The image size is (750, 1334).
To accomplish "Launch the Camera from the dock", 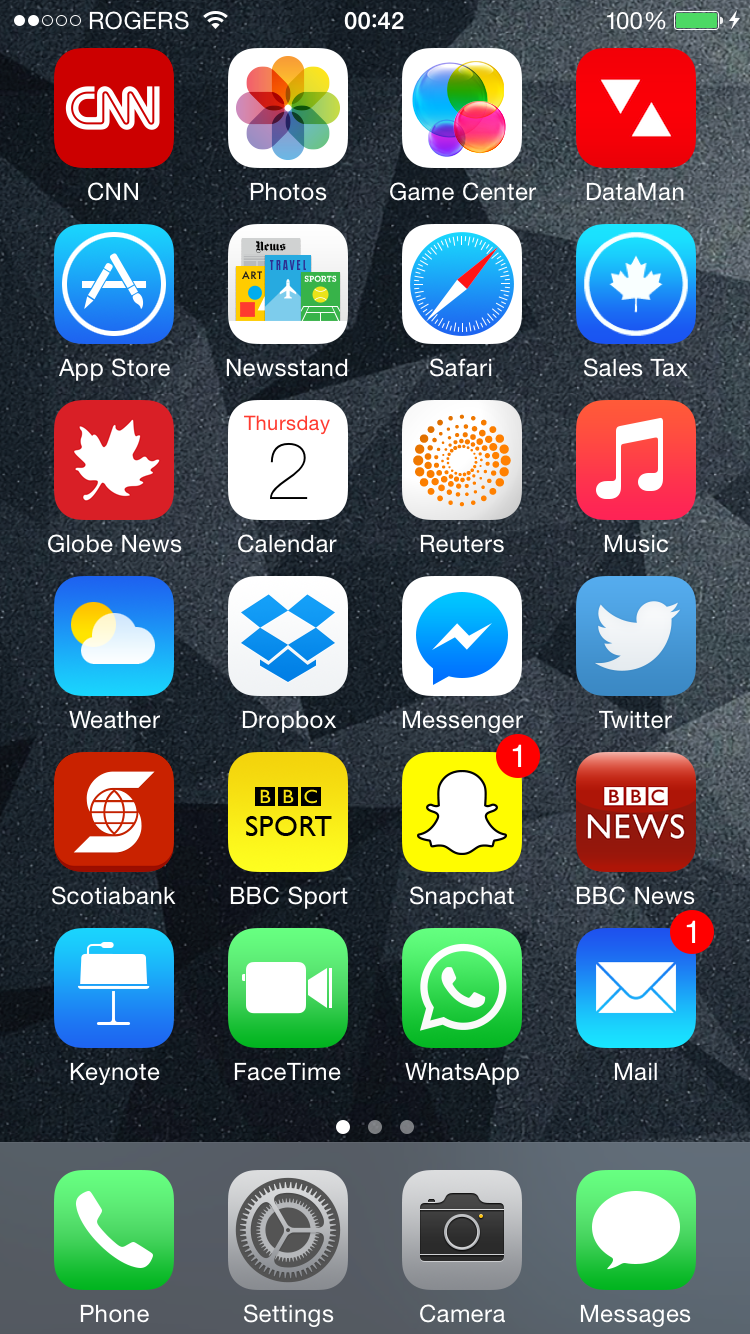I will tap(462, 1230).
